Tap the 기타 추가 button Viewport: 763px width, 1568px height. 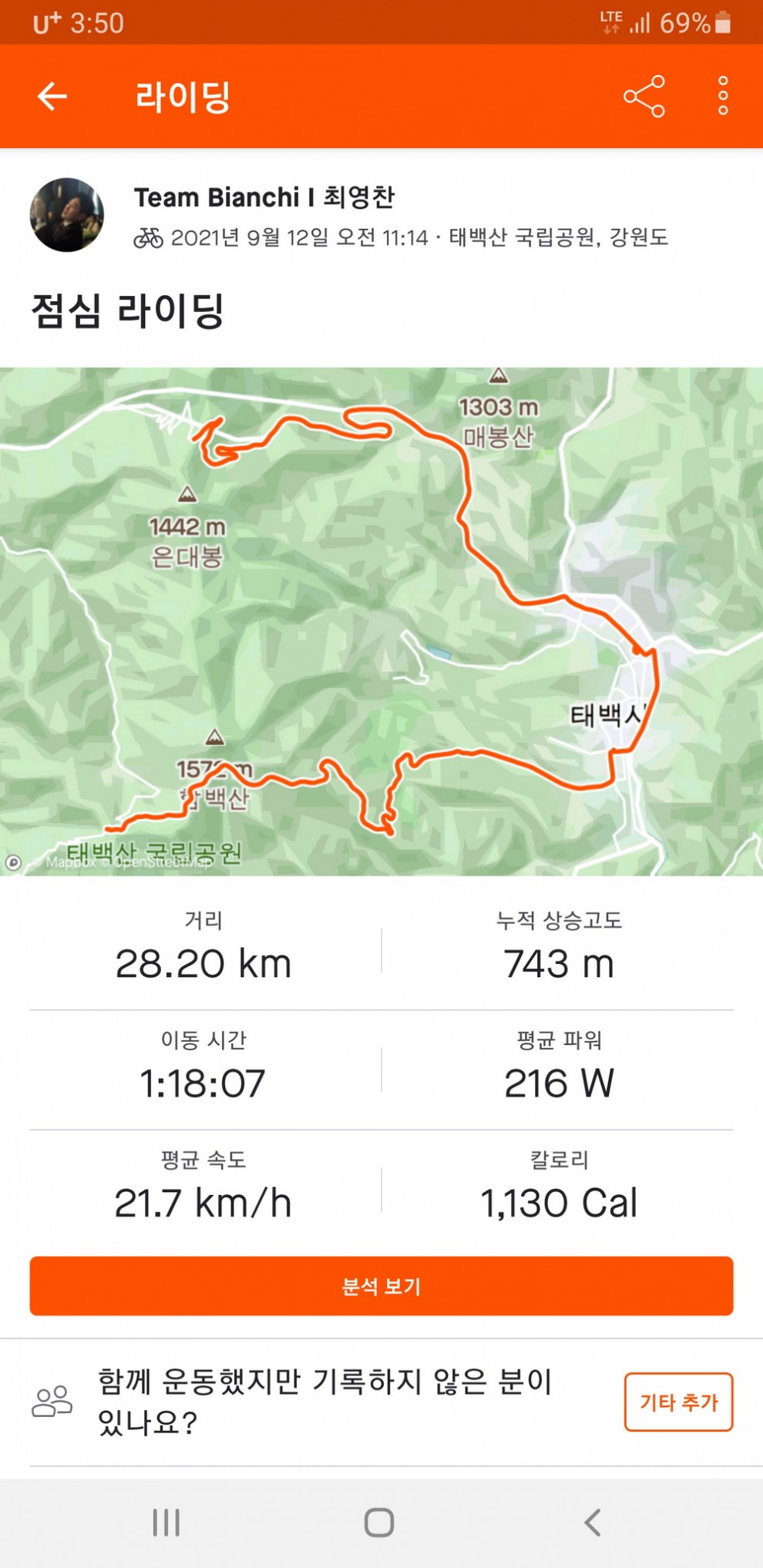pyautogui.click(x=678, y=1402)
